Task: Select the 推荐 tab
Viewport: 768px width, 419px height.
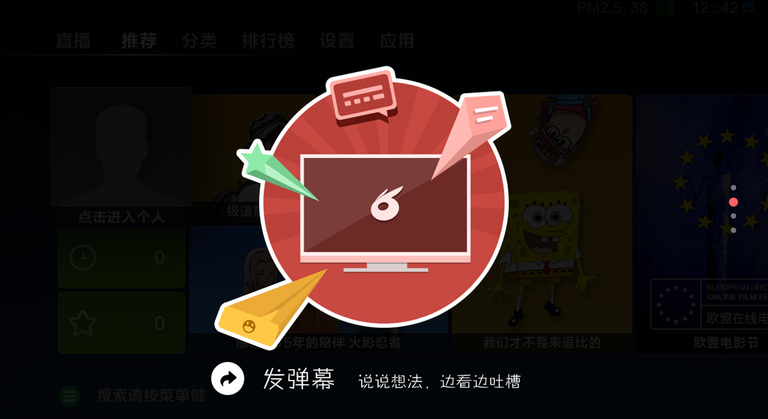Action: click(139, 41)
